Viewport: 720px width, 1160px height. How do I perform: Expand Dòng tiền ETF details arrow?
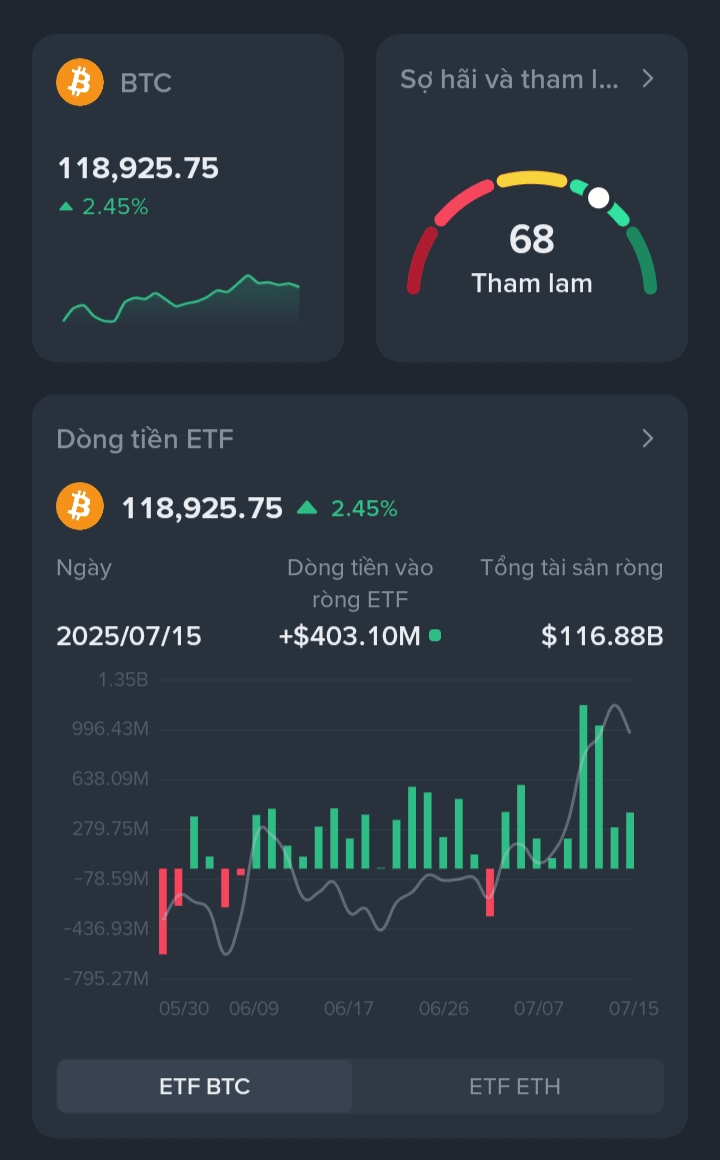(x=647, y=439)
